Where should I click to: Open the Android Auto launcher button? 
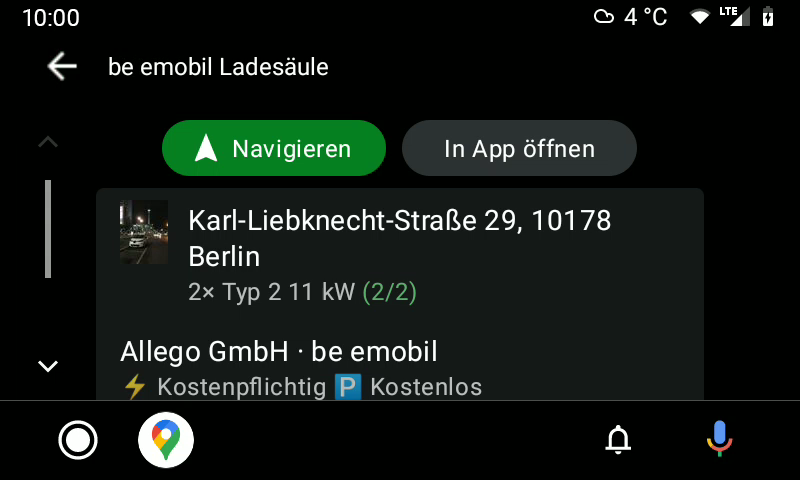(x=78, y=440)
